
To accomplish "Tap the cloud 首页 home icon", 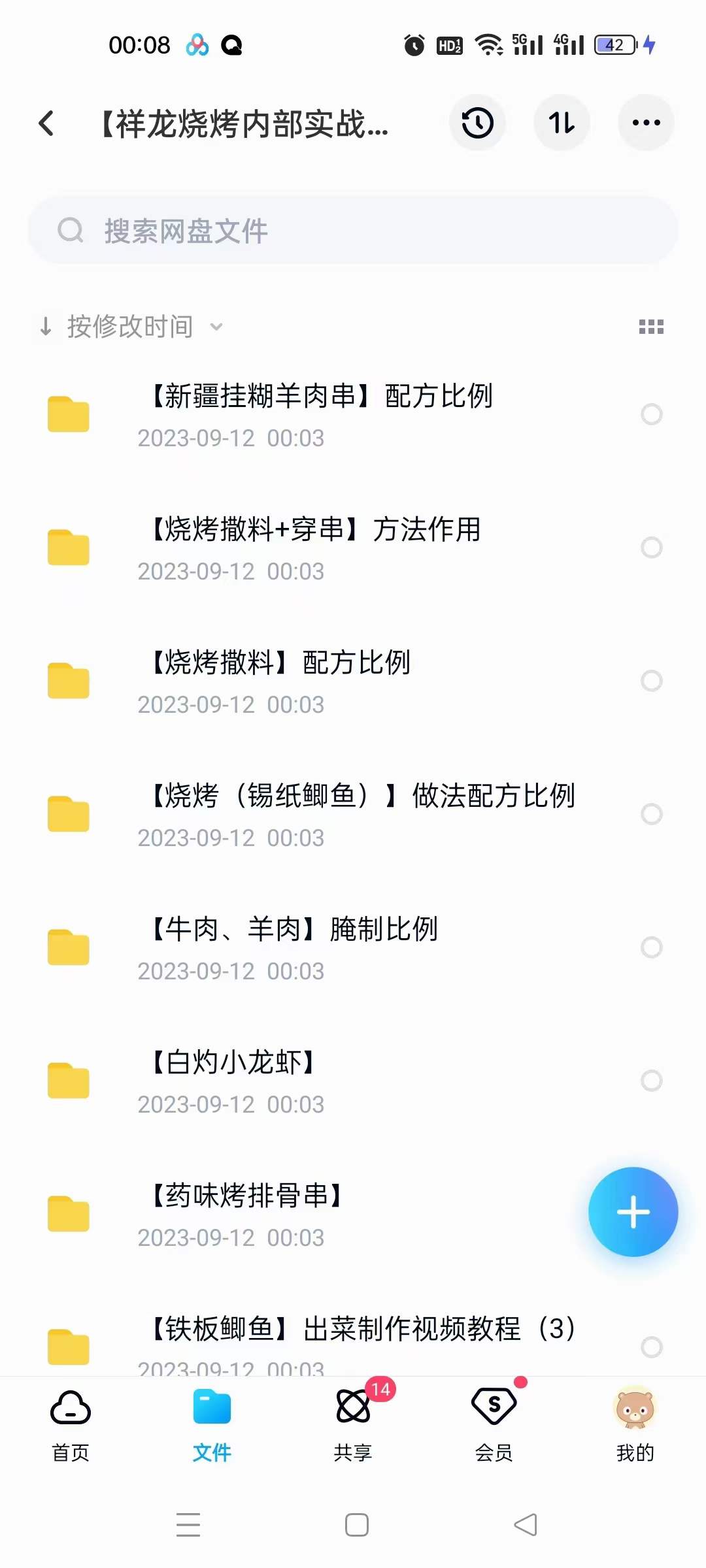I will click(x=71, y=1405).
